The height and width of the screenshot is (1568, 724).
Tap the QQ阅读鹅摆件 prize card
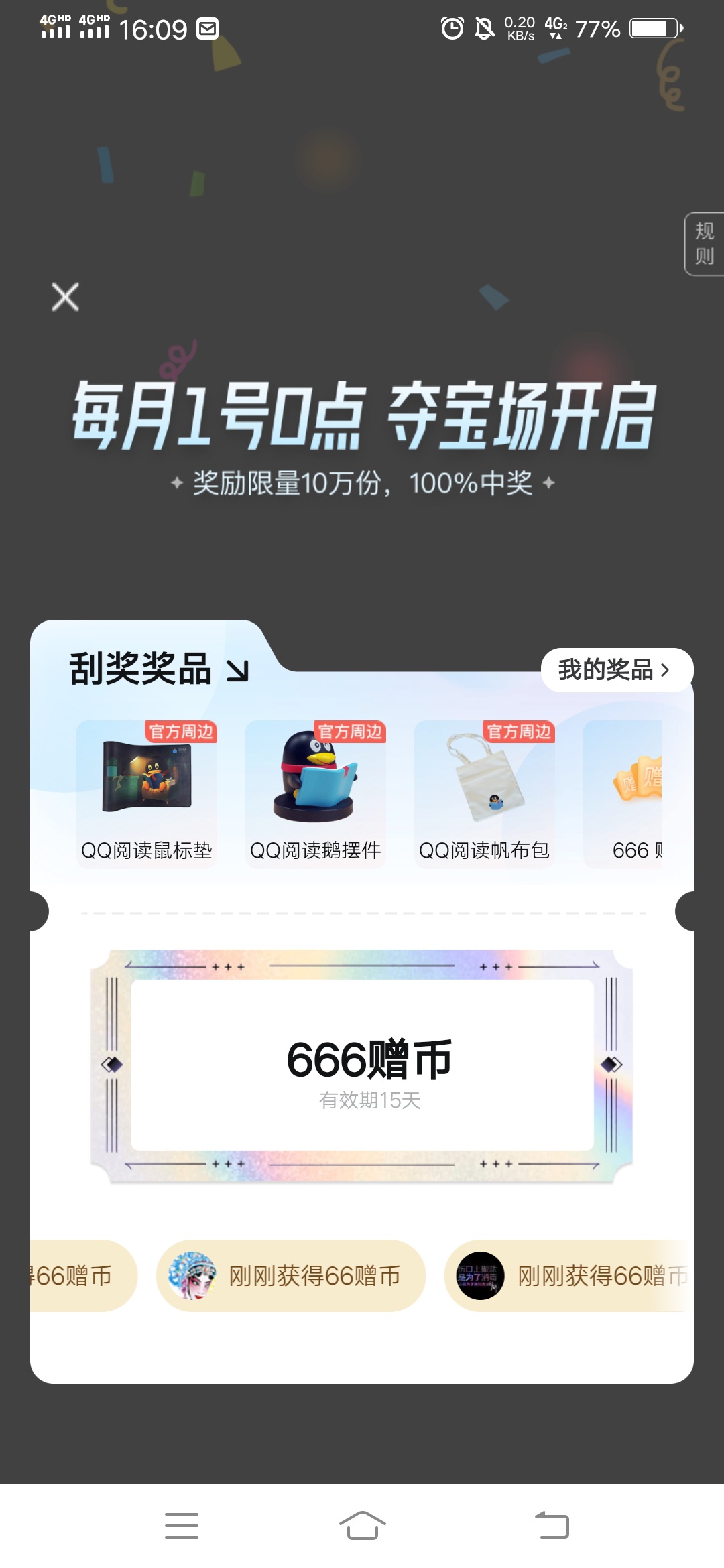pyautogui.click(x=316, y=794)
